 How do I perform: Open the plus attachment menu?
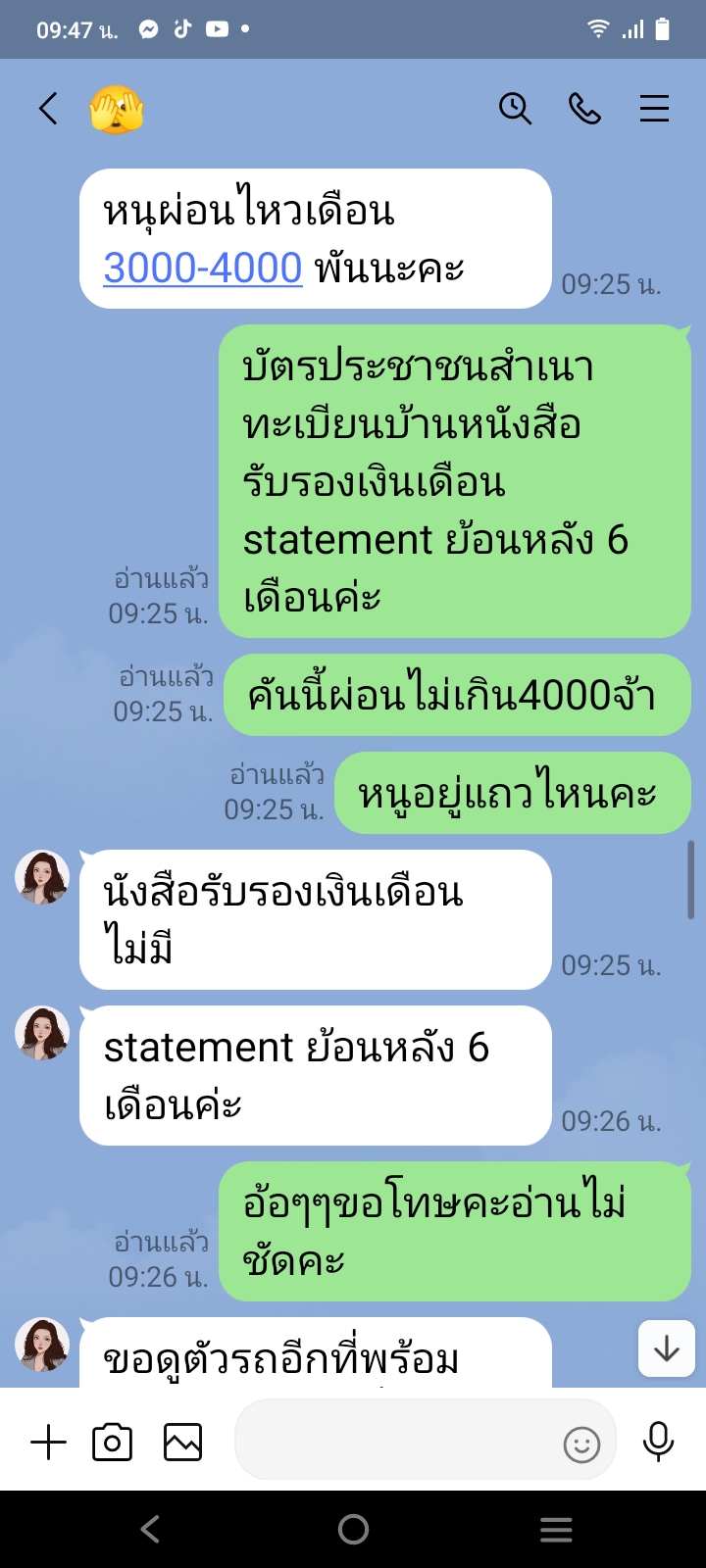48,1443
